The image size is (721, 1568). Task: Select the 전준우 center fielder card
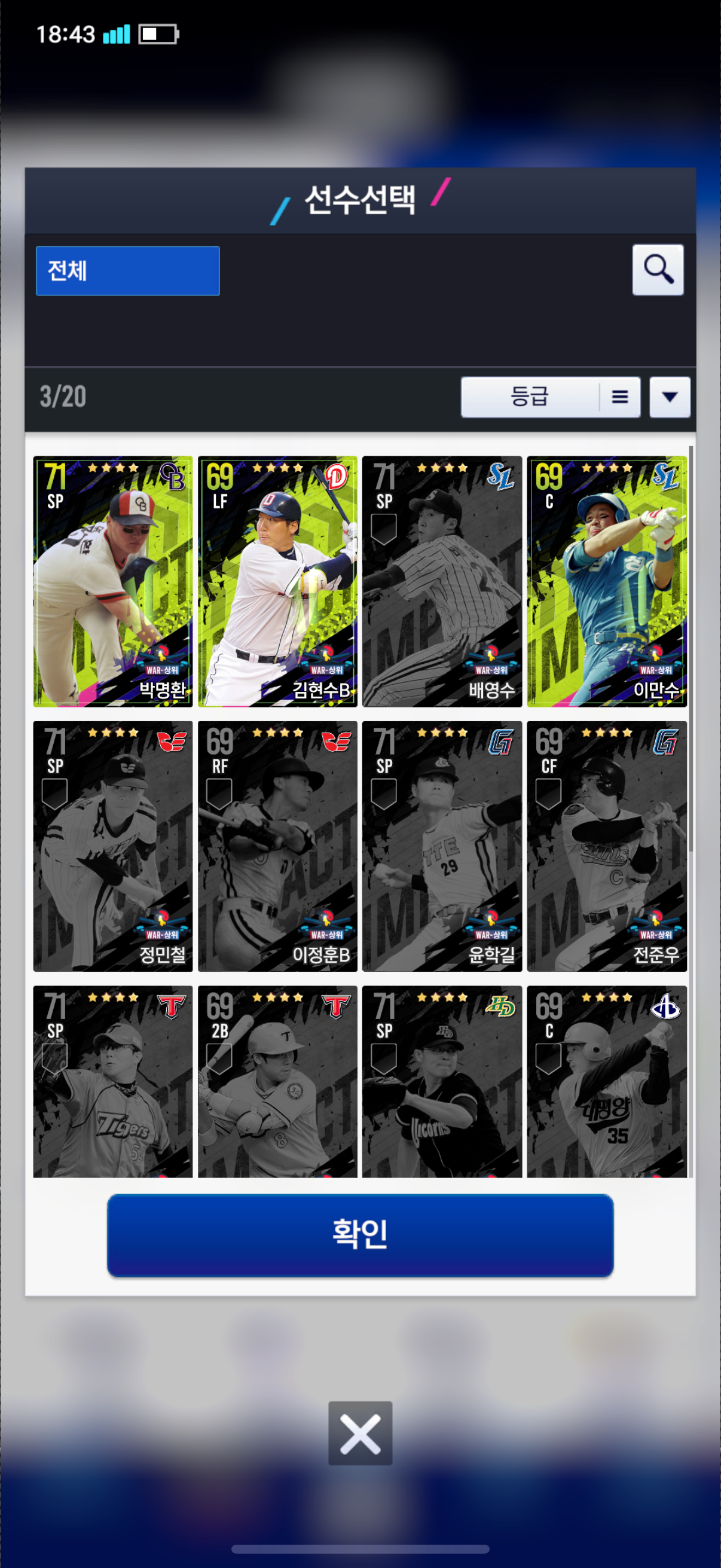(607, 846)
